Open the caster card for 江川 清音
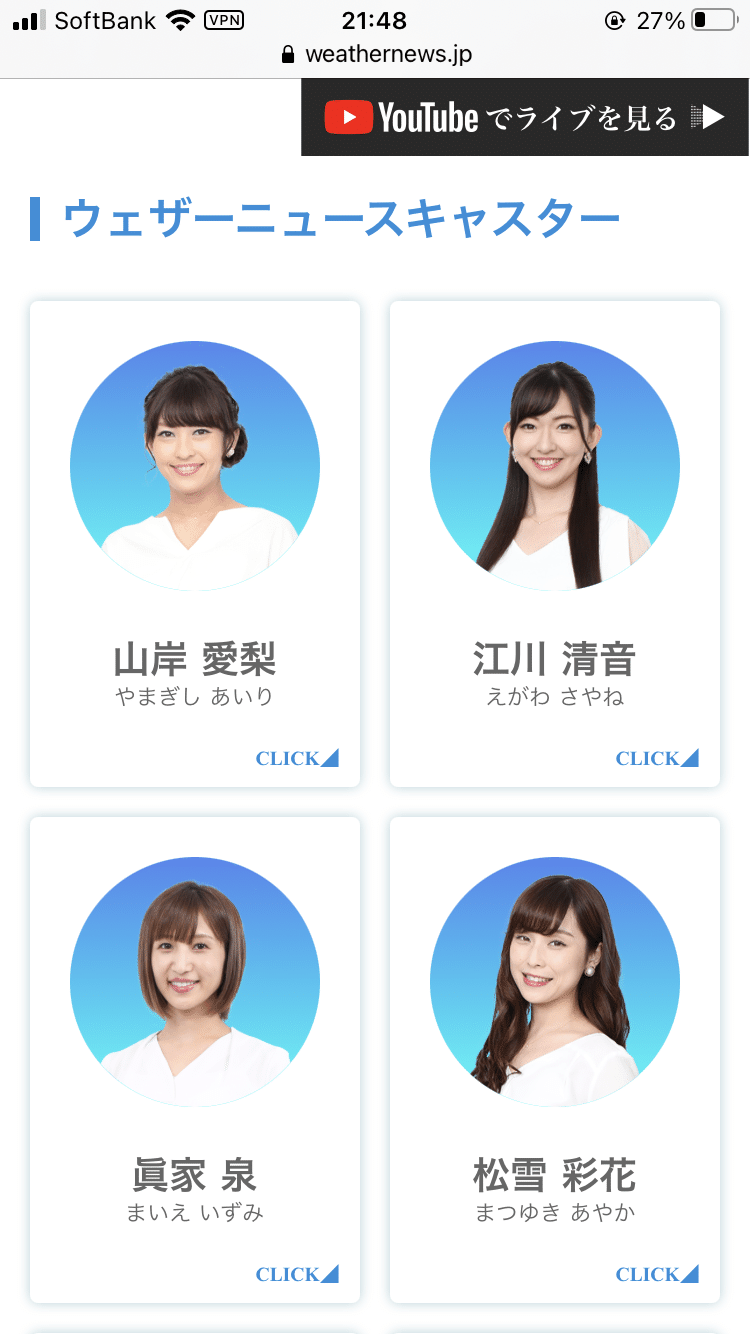750x1334 pixels. (555, 544)
